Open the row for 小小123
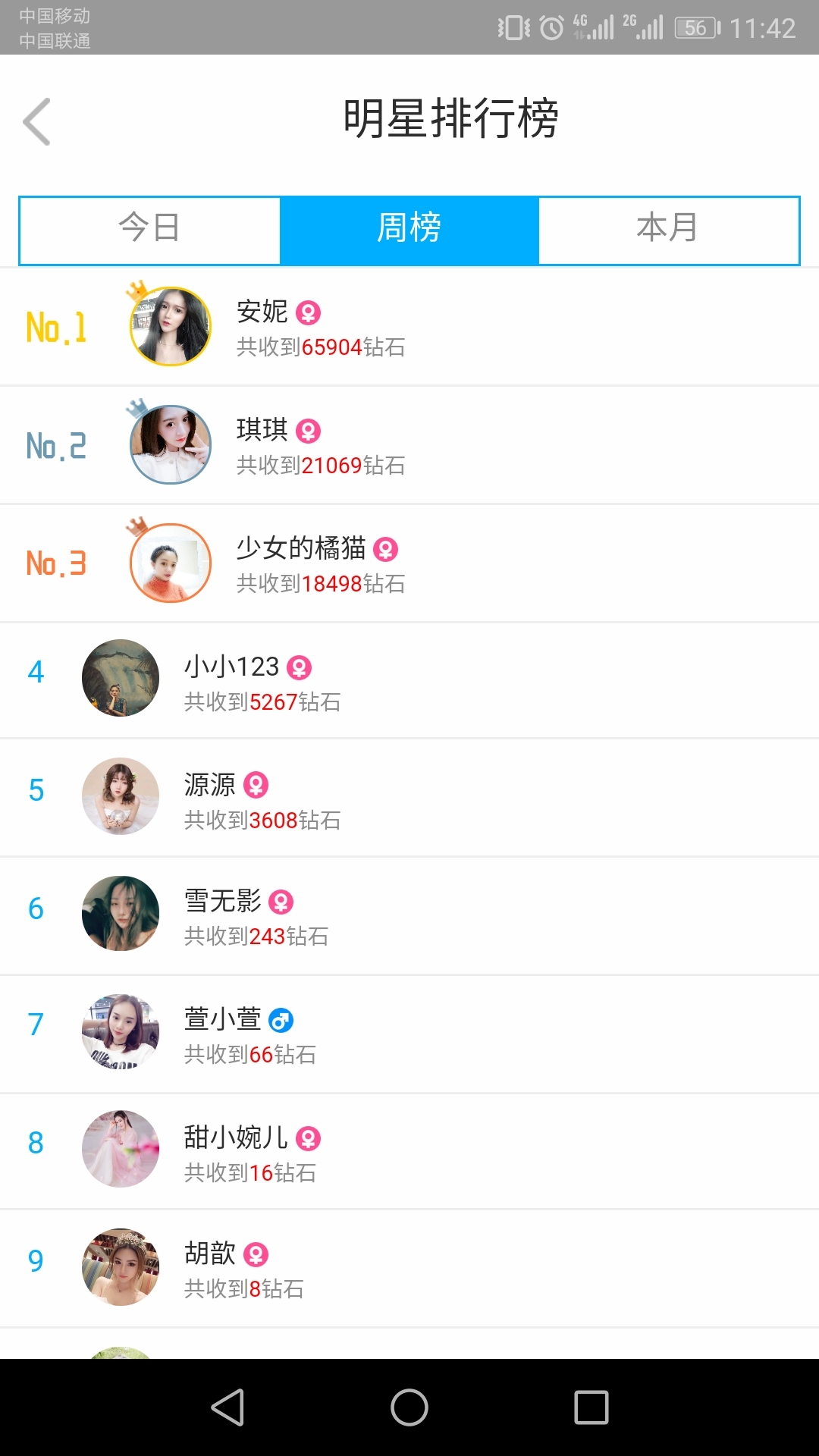This screenshot has height=1456, width=819. tap(409, 681)
